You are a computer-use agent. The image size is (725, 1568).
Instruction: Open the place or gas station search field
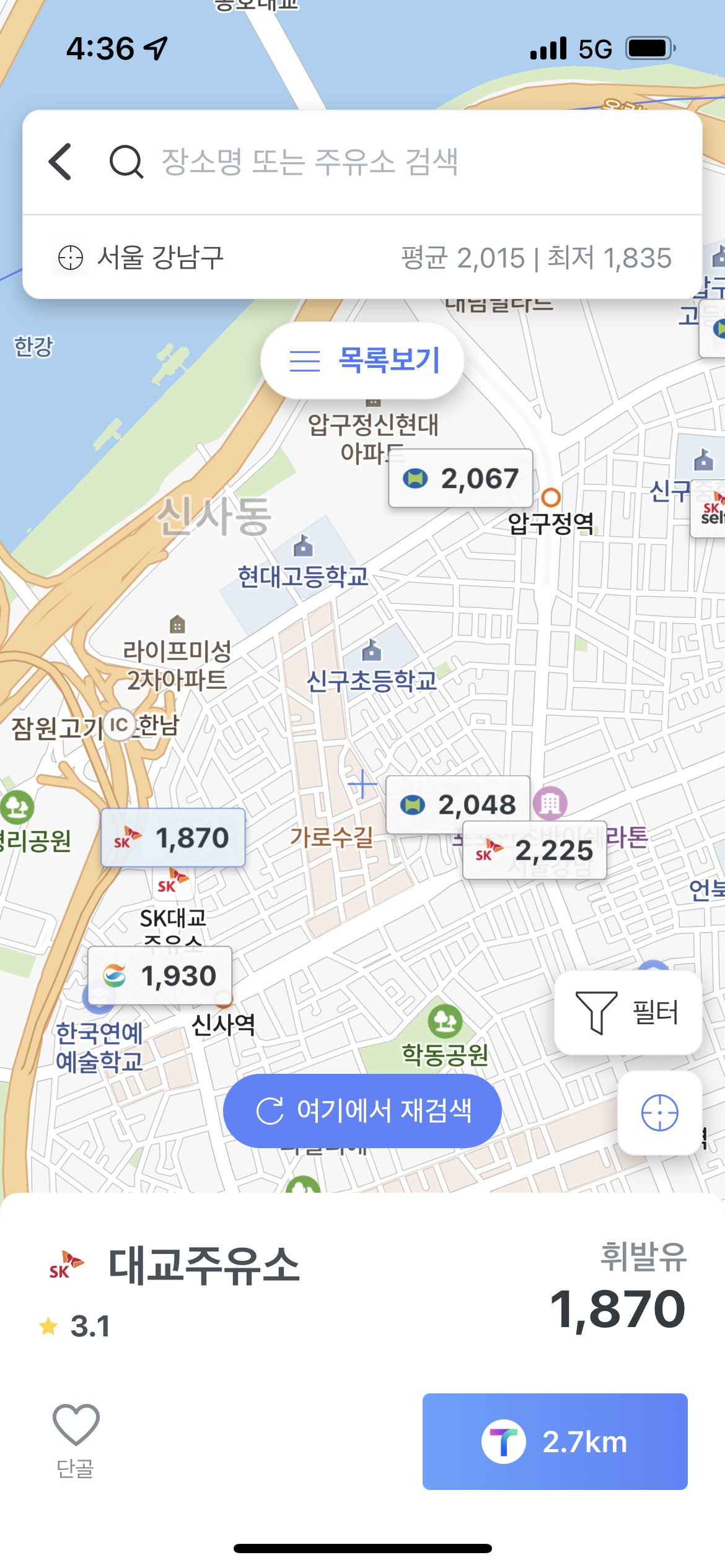click(x=310, y=162)
